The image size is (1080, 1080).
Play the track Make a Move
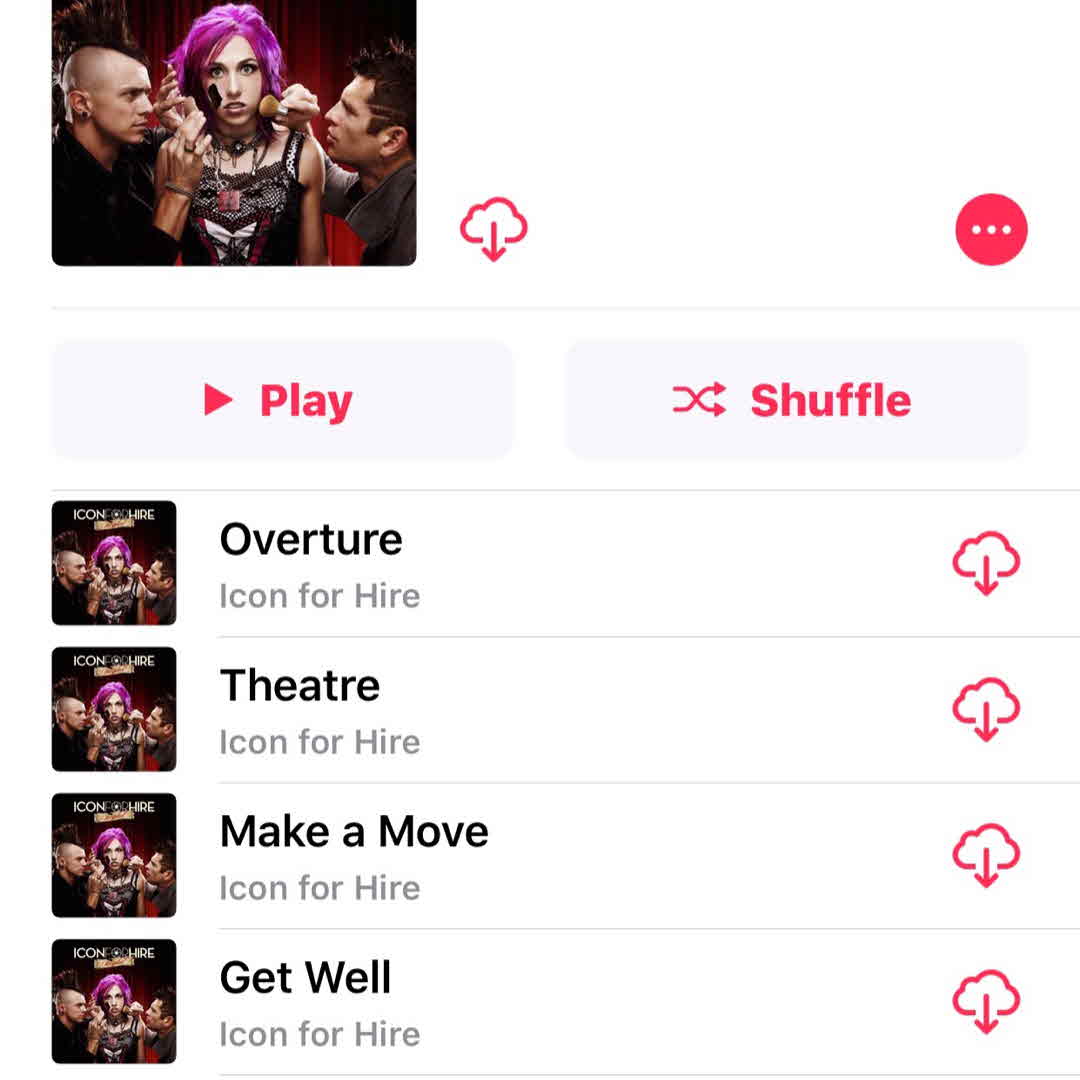(x=354, y=832)
